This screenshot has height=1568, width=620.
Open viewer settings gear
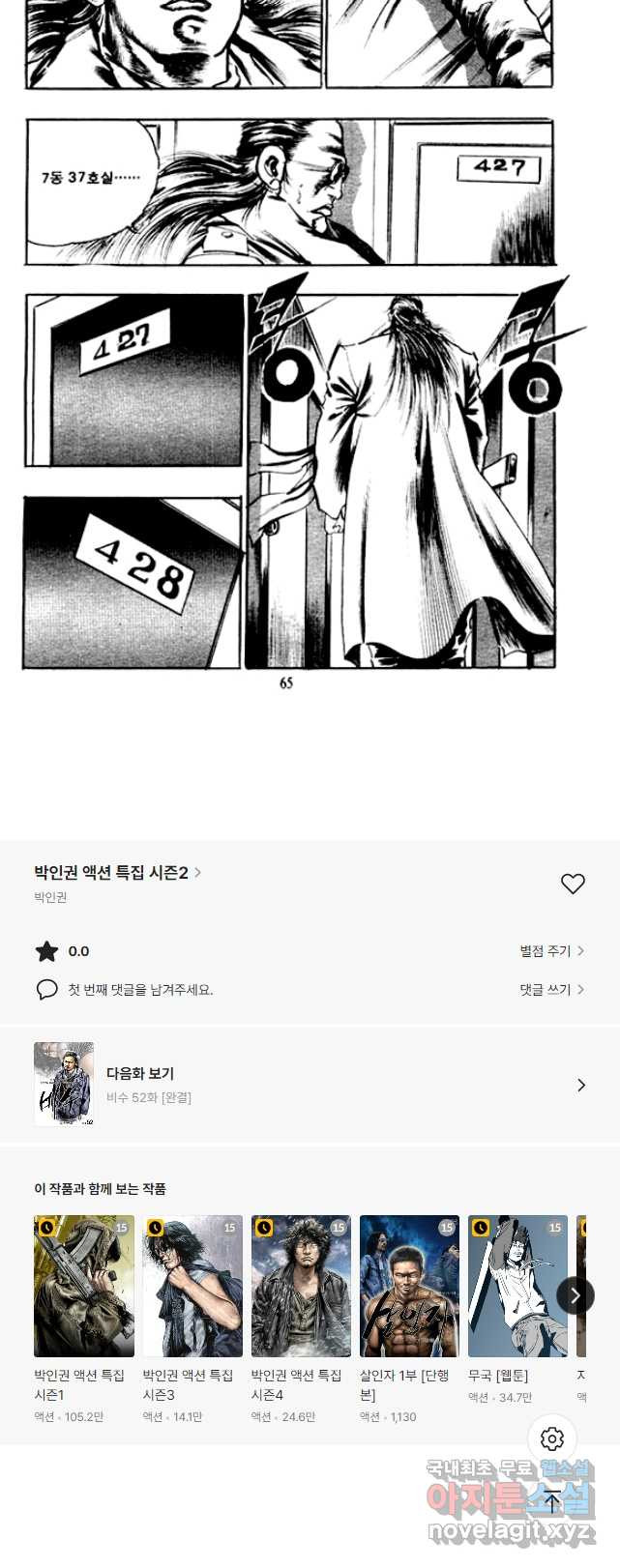(x=552, y=1438)
